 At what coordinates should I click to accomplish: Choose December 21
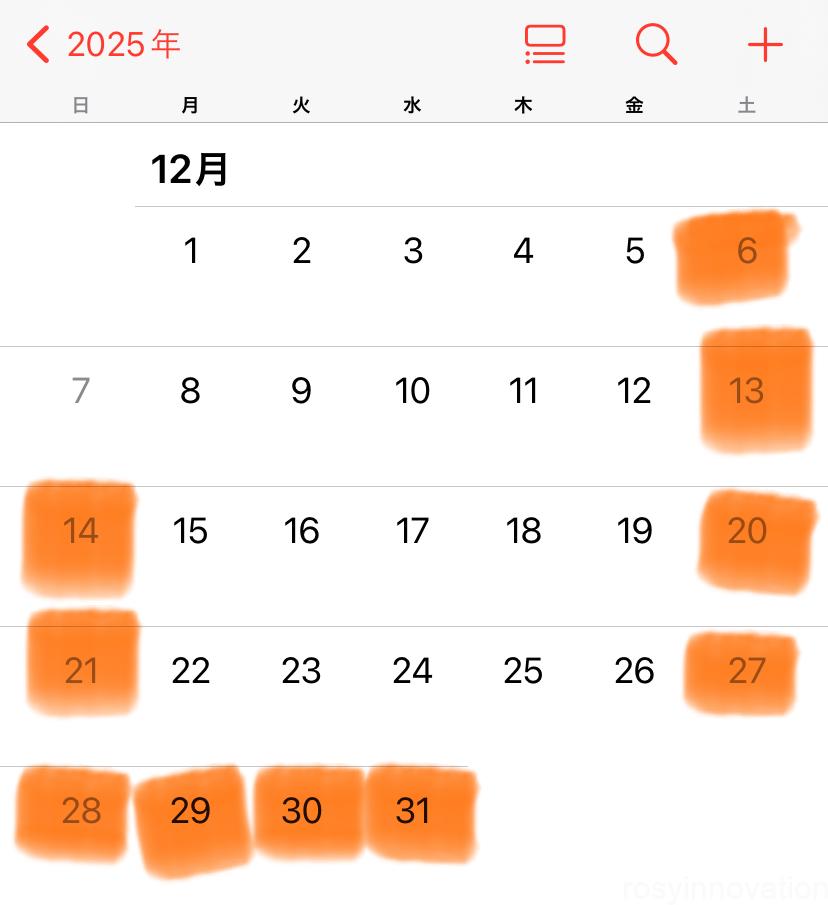(80, 671)
